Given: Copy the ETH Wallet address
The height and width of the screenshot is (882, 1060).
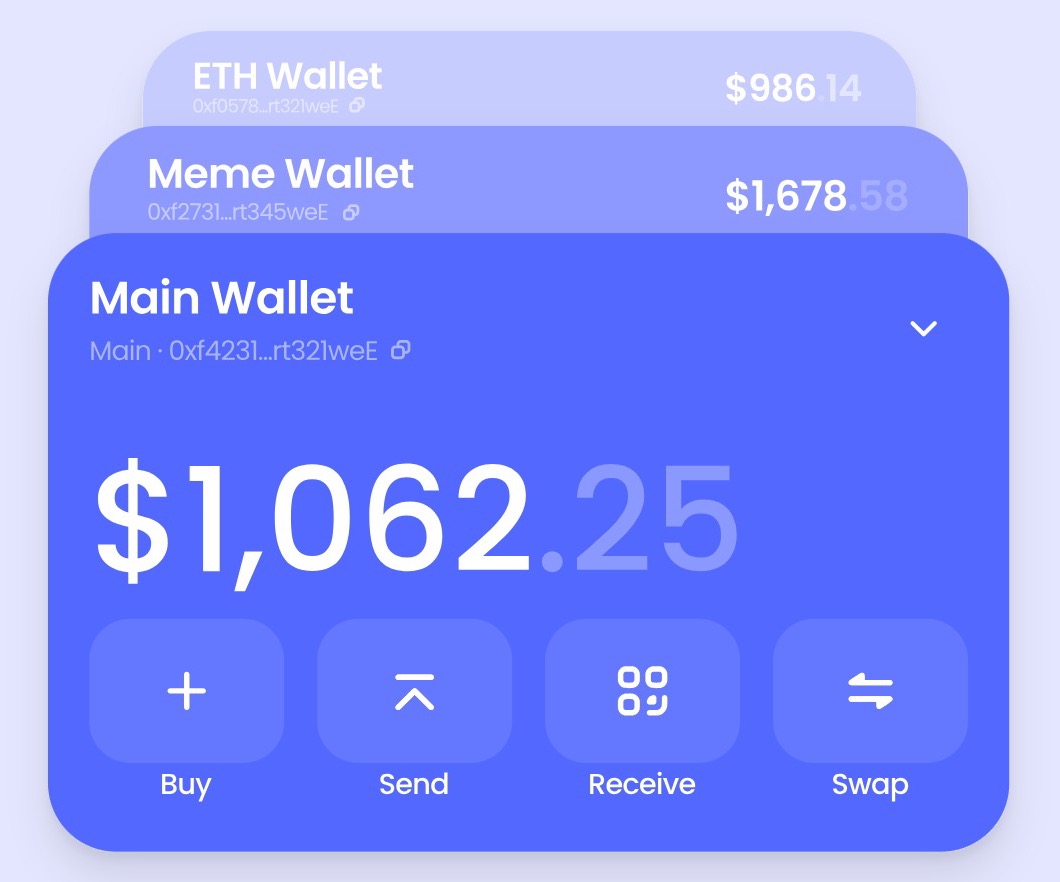Looking at the screenshot, I should [357, 104].
